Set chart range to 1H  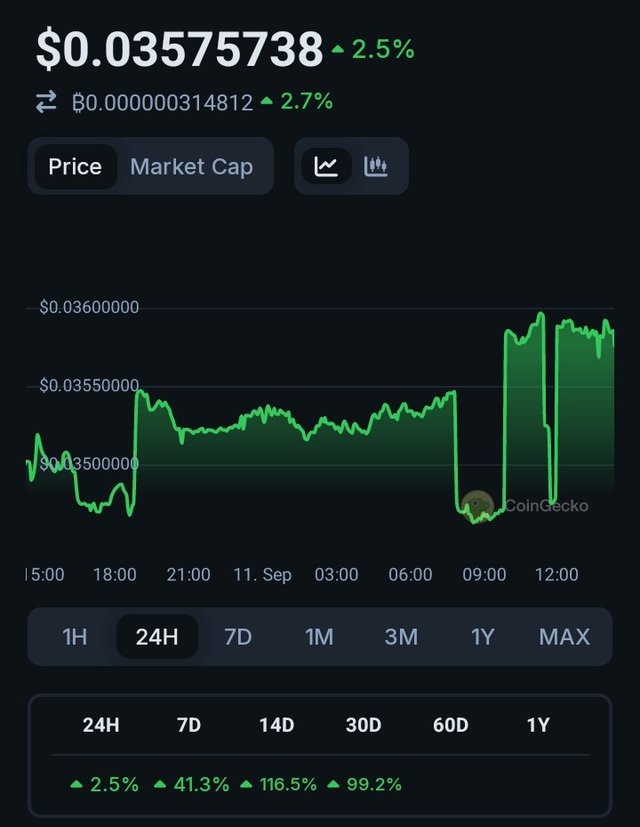(x=75, y=637)
